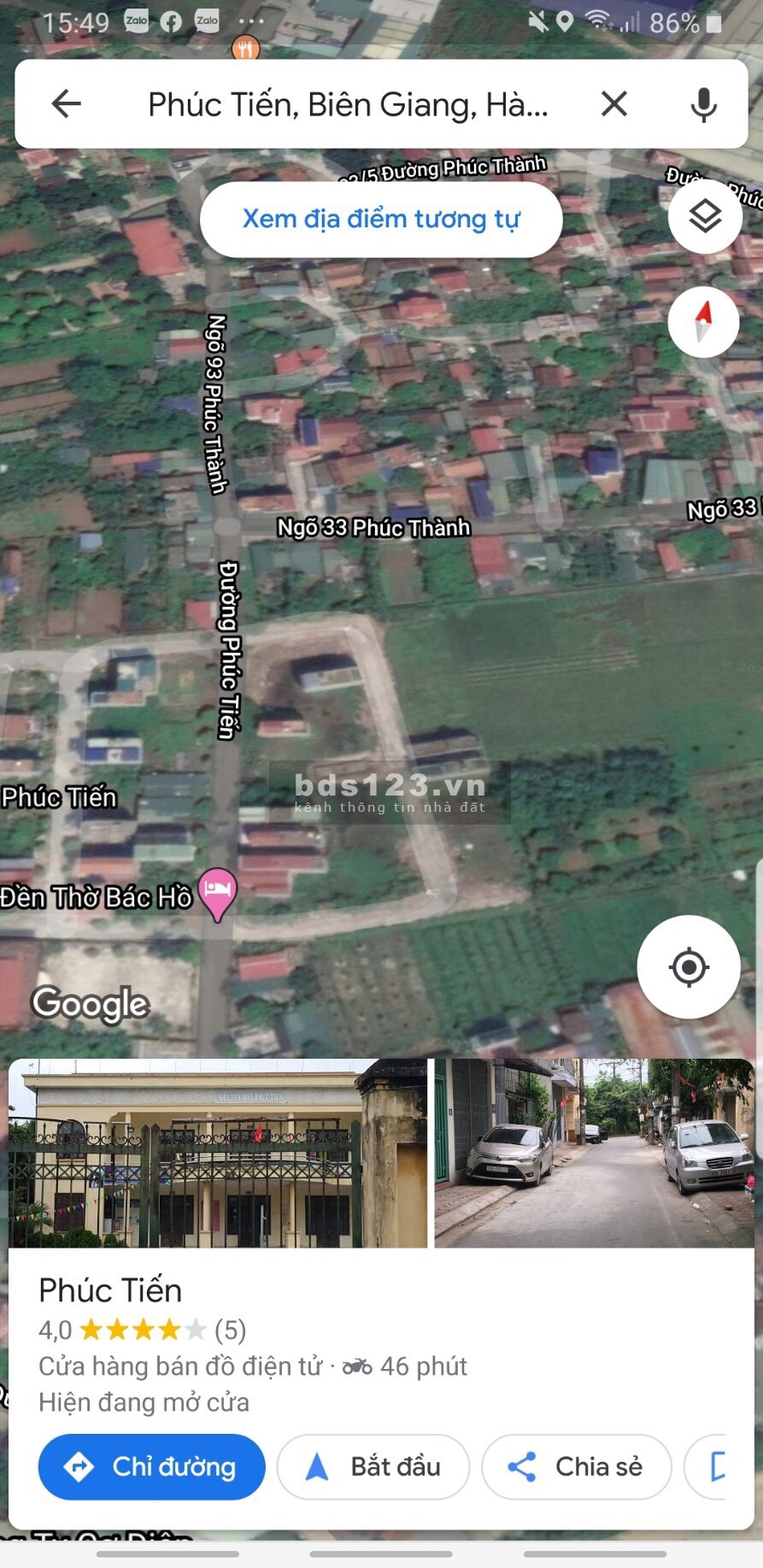Image resolution: width=763 pixels, height=1568 pixels.
Task: Center the map on my location
Action: [x=689, y=967]
